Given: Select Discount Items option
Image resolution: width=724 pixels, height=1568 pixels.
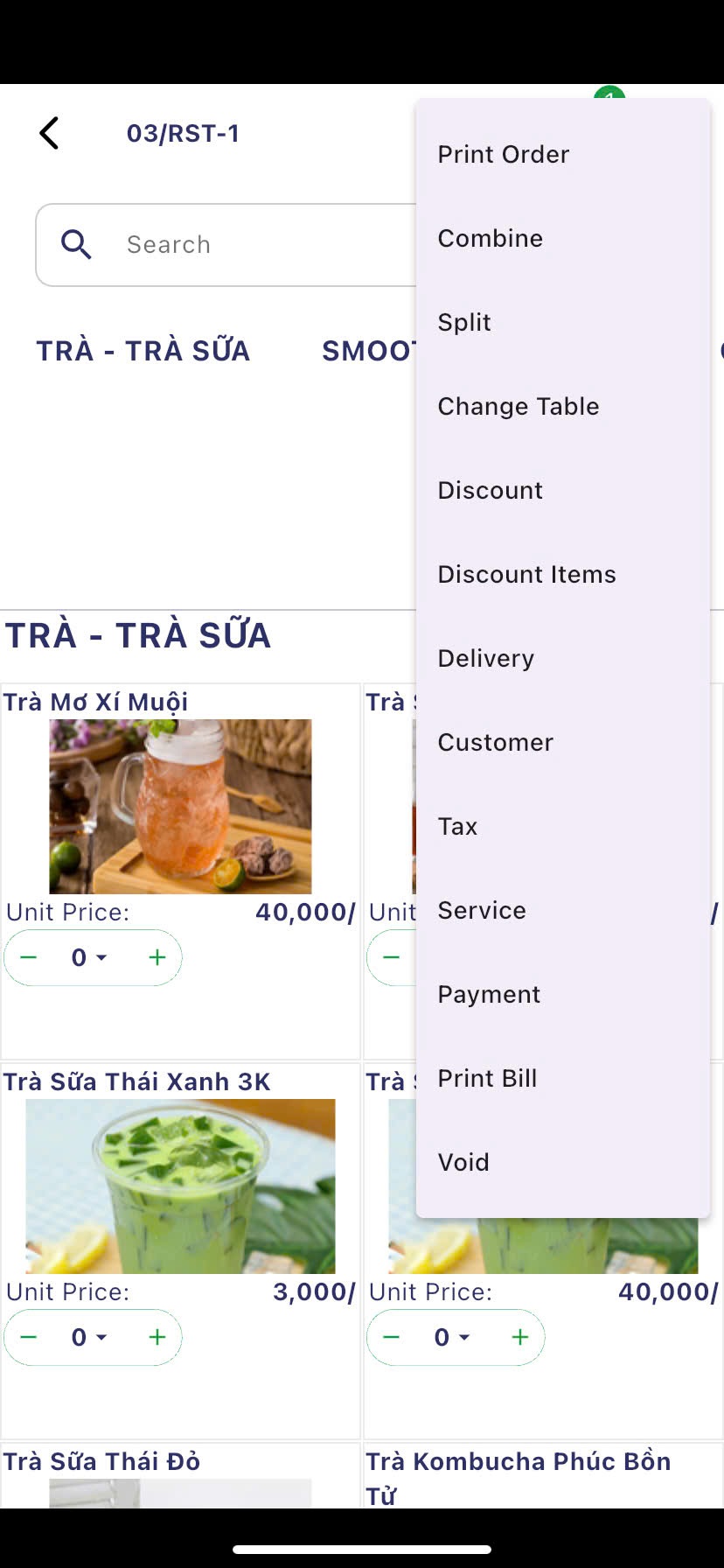Looking at the screenshot, I should [x=526, y=573].
